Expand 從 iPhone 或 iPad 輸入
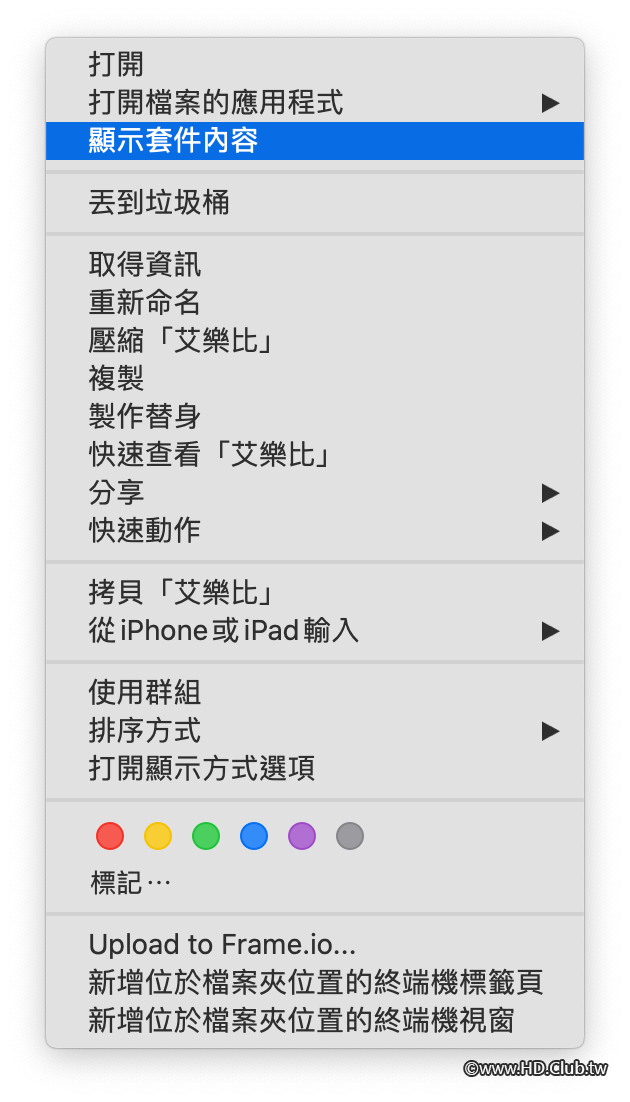This screenshot has width=630, height=1102. [x=223, y=630]
